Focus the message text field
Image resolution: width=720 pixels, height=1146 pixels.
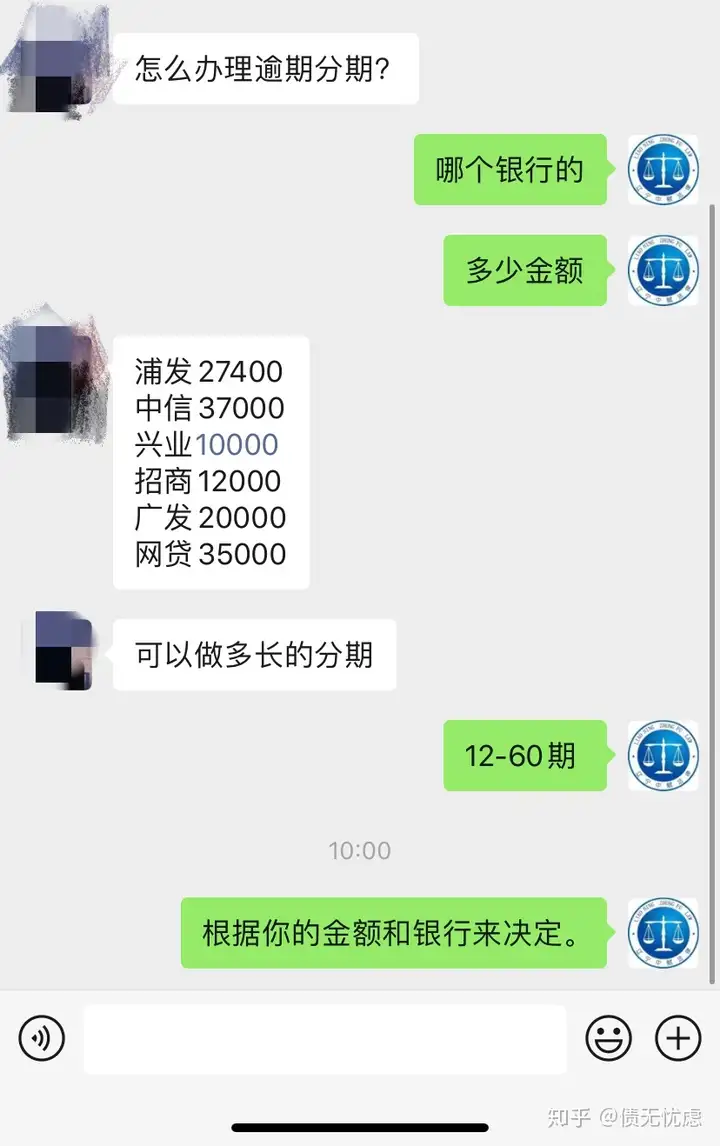click(325, 1039)
